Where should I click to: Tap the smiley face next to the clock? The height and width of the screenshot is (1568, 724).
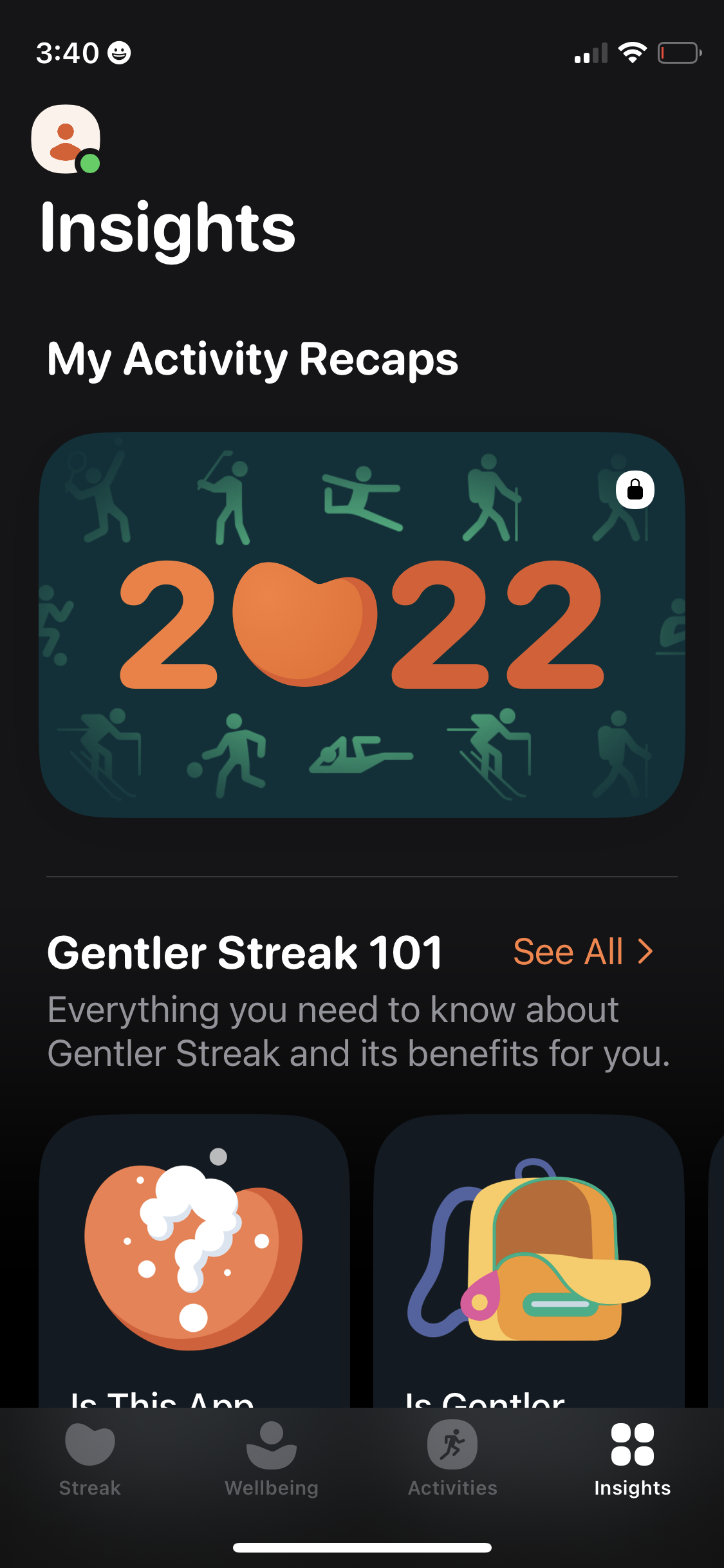(x=120, y=54)
